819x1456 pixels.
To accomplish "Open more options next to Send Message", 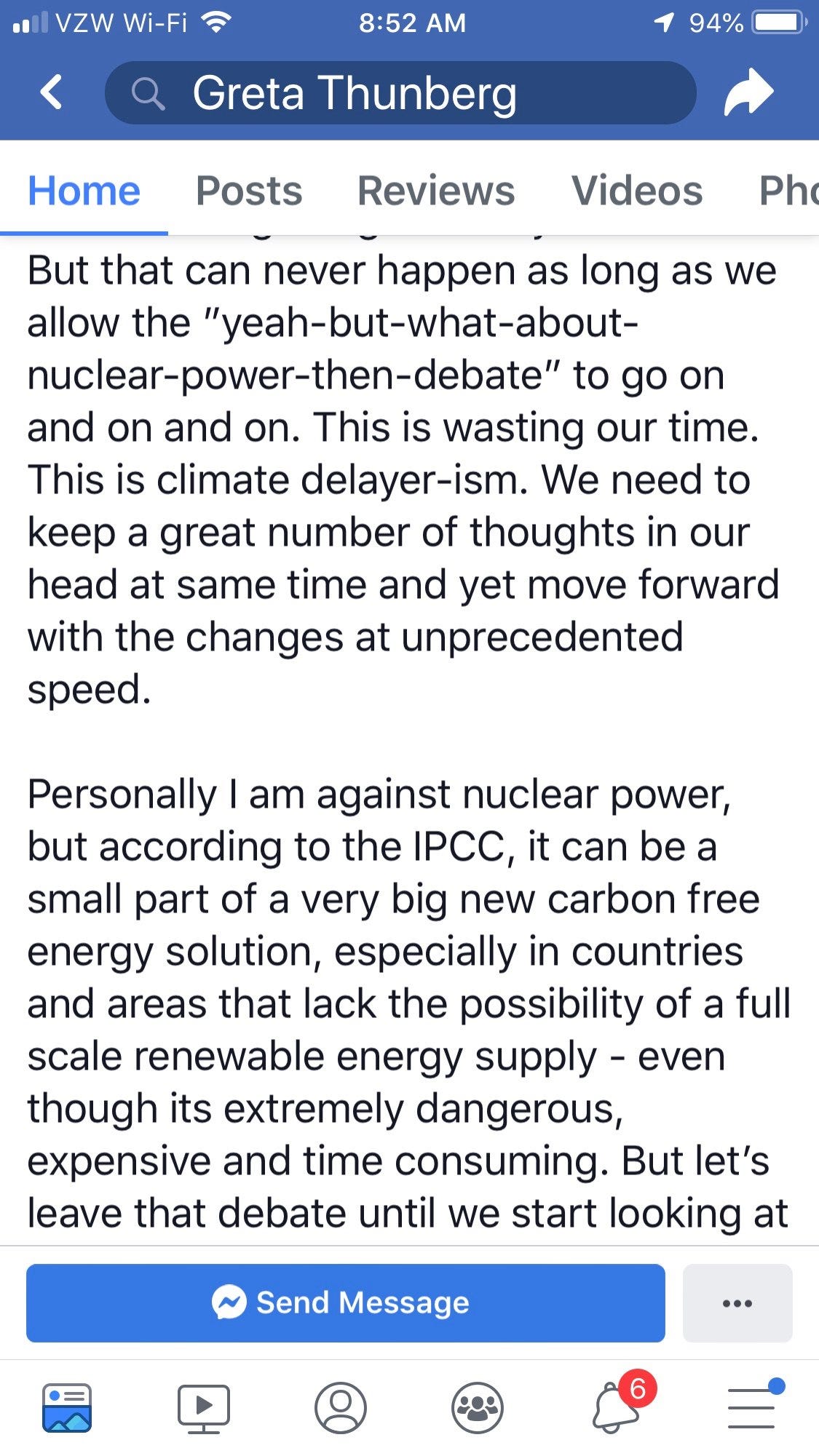I will pos(737,1302).
